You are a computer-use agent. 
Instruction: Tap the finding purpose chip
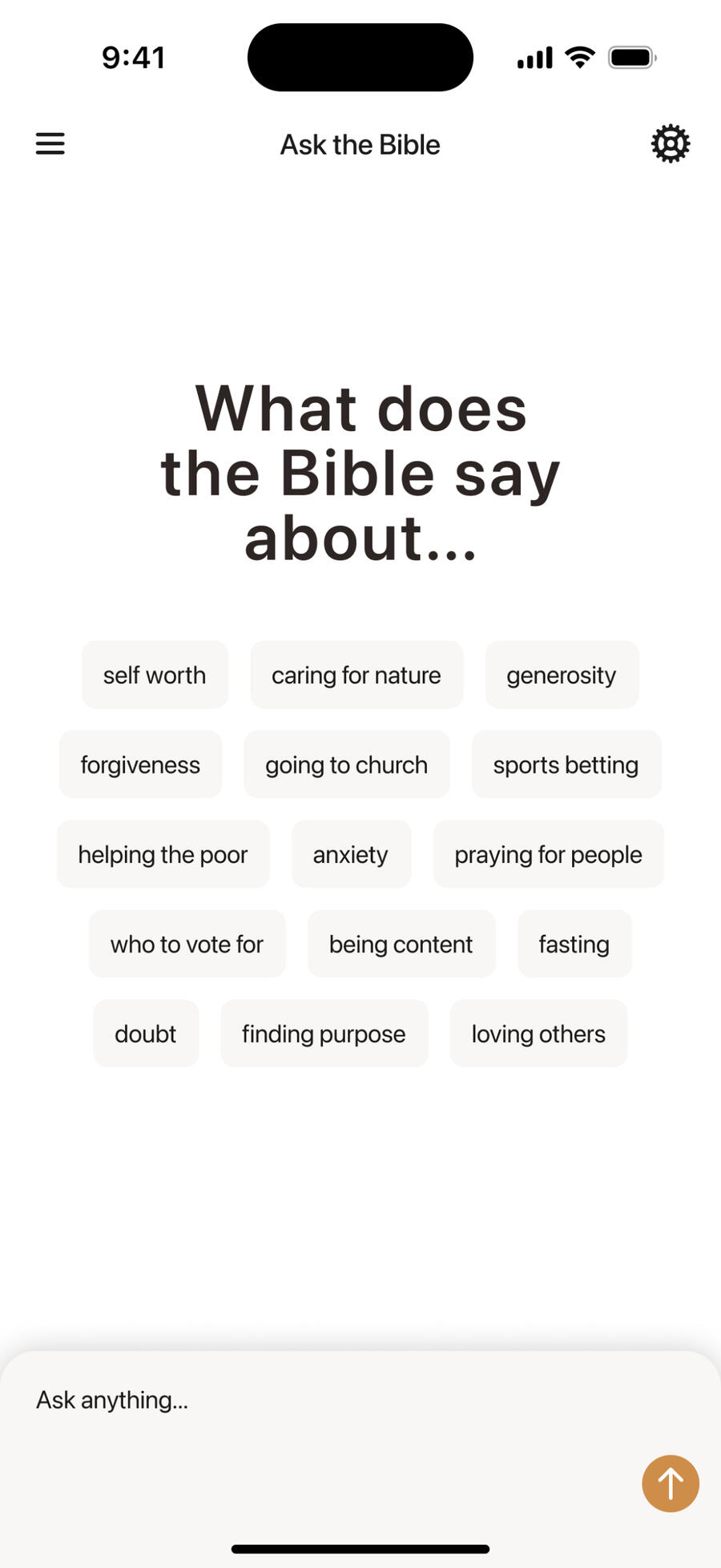[324, 1034]
